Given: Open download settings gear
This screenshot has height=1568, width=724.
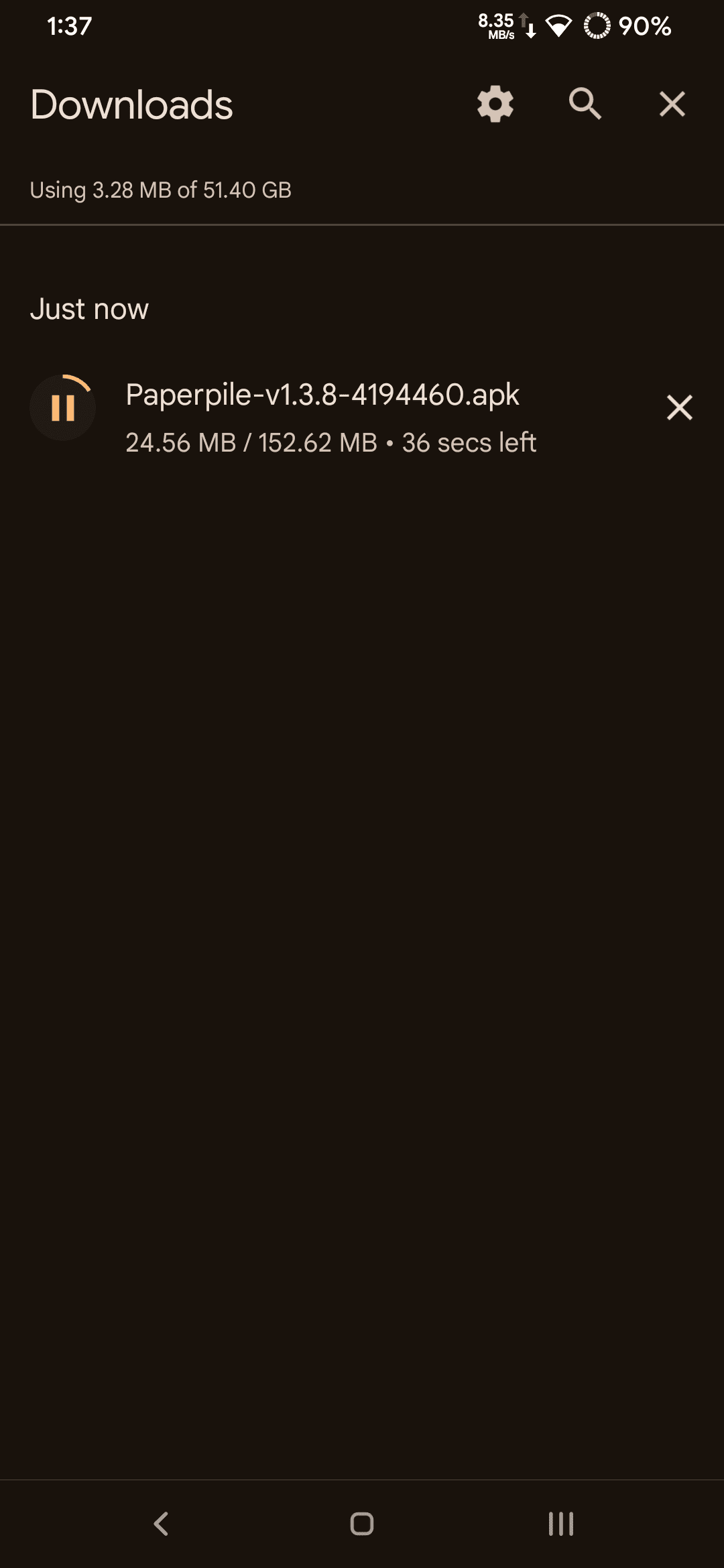Looking at the screenshot, I should tap(495, 105).
